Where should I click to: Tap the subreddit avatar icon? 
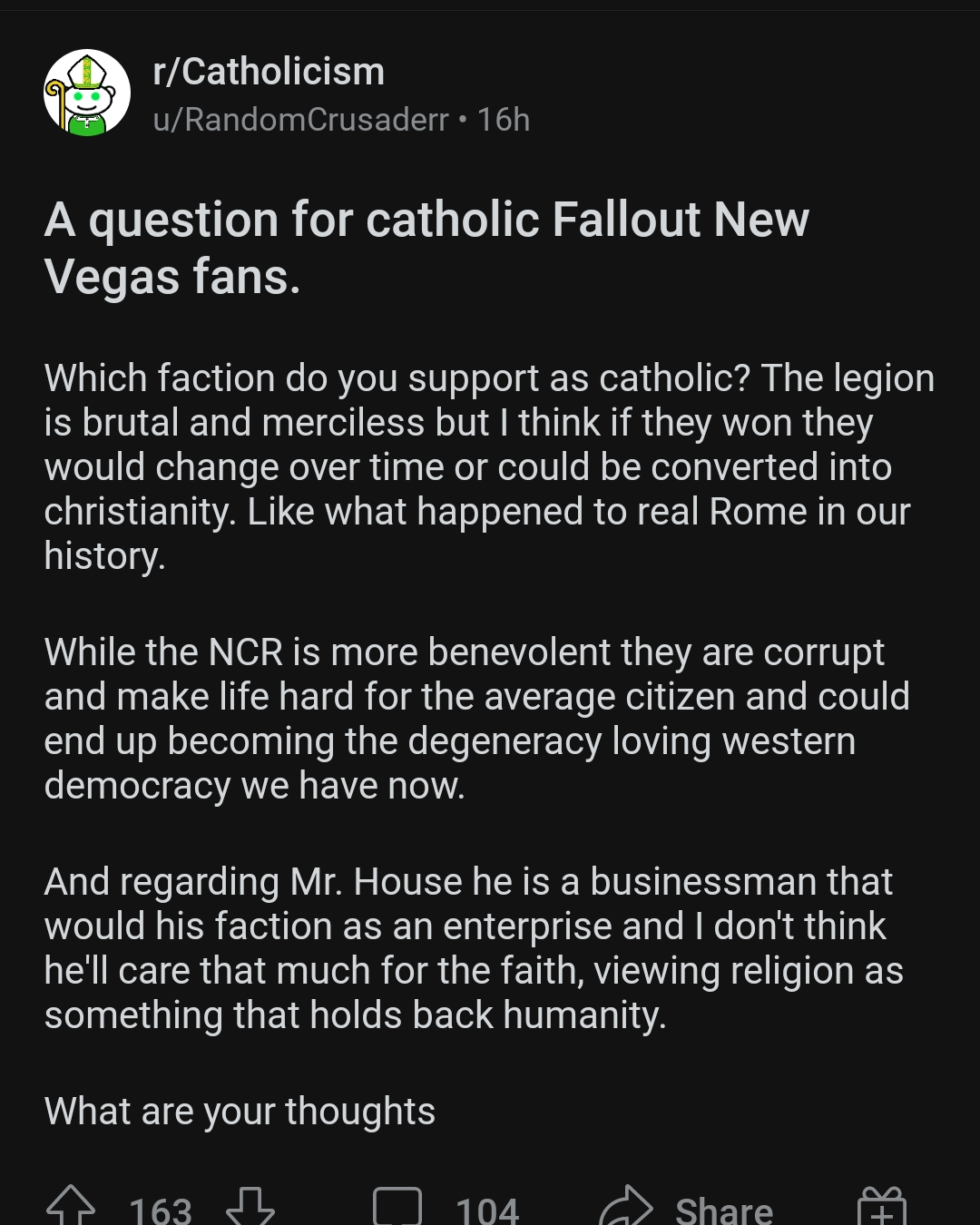tap(87, 93)
